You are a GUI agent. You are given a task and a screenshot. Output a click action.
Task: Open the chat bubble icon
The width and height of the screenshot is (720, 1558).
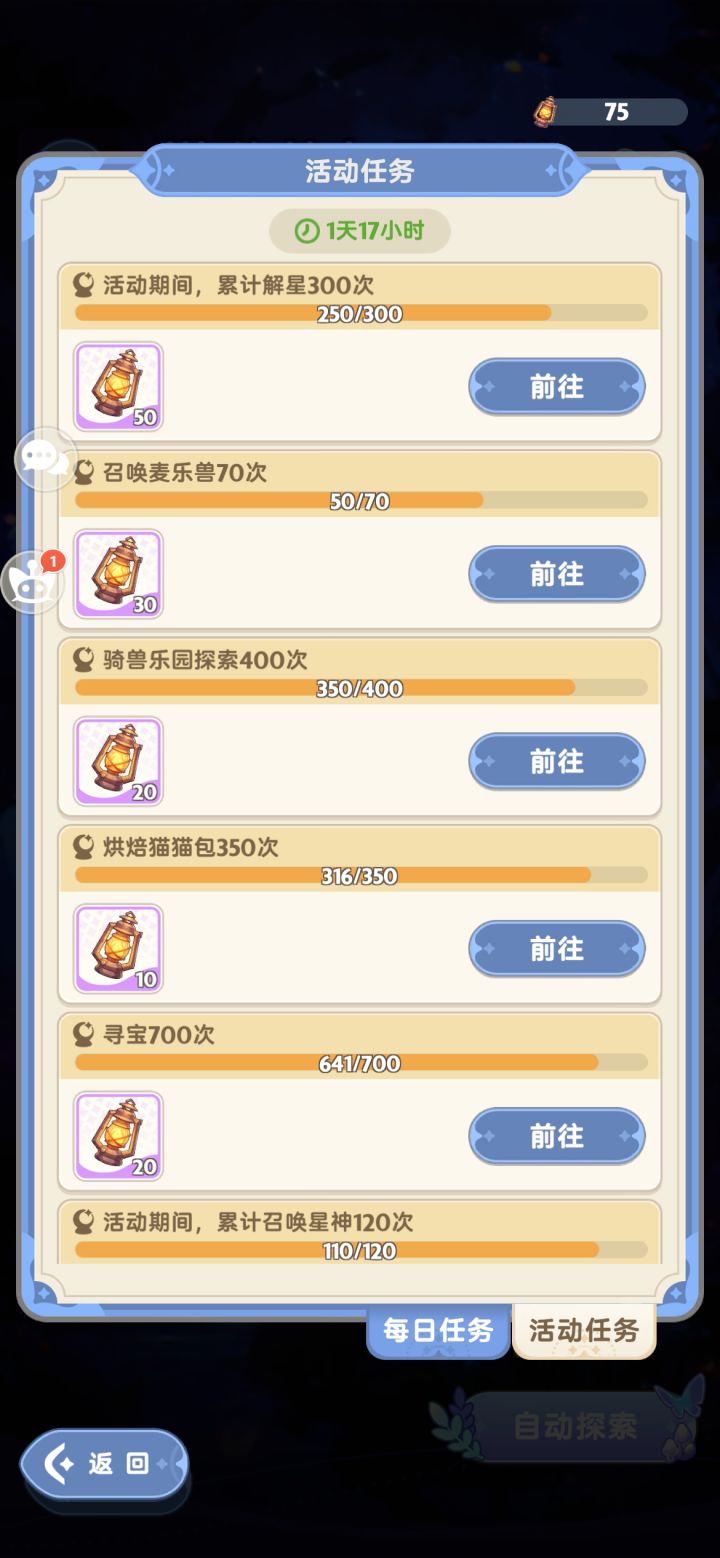(45, 458)
